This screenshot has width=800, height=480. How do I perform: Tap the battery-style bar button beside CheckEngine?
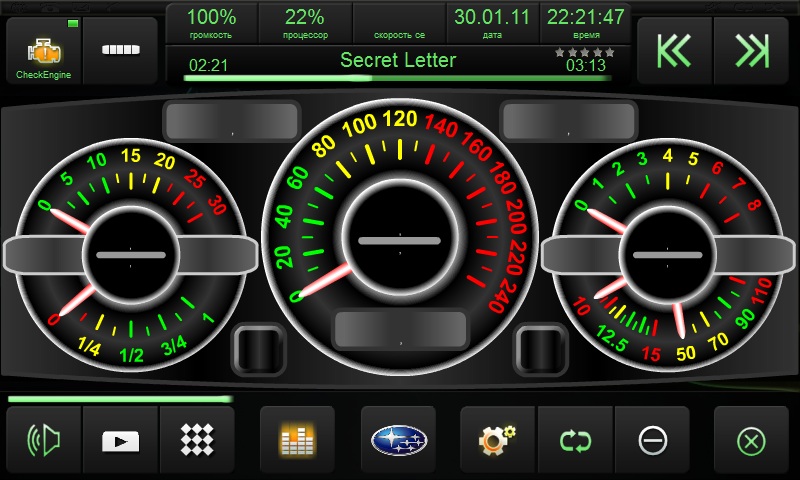121,49
